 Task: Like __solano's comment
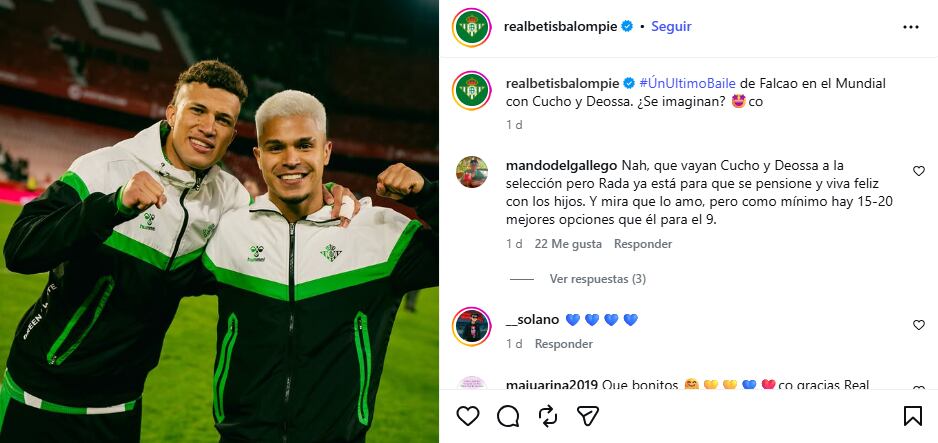[919, 325]
